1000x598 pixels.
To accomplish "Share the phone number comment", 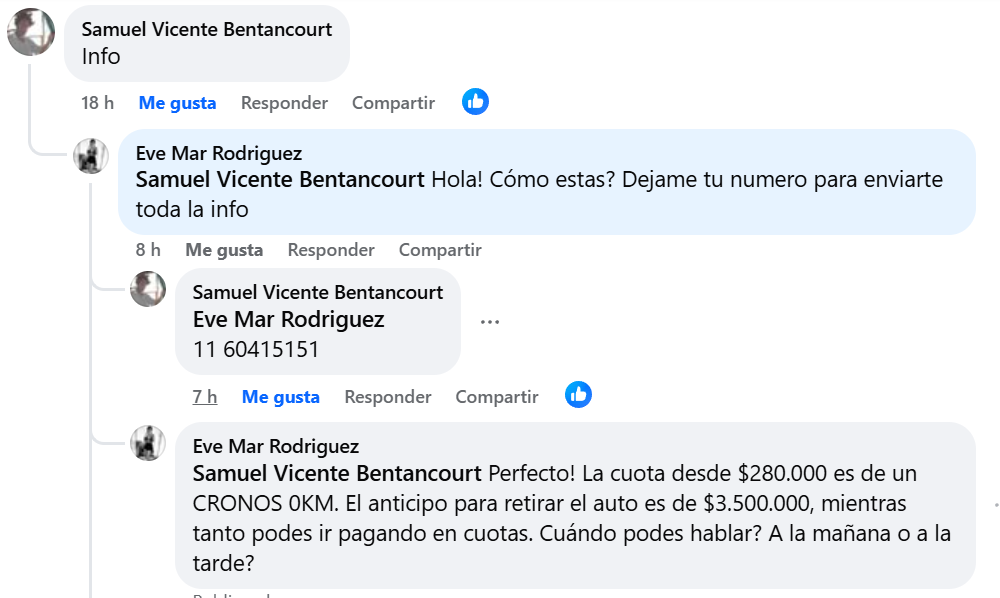I will pyautogui.click(x=497, y=397).
